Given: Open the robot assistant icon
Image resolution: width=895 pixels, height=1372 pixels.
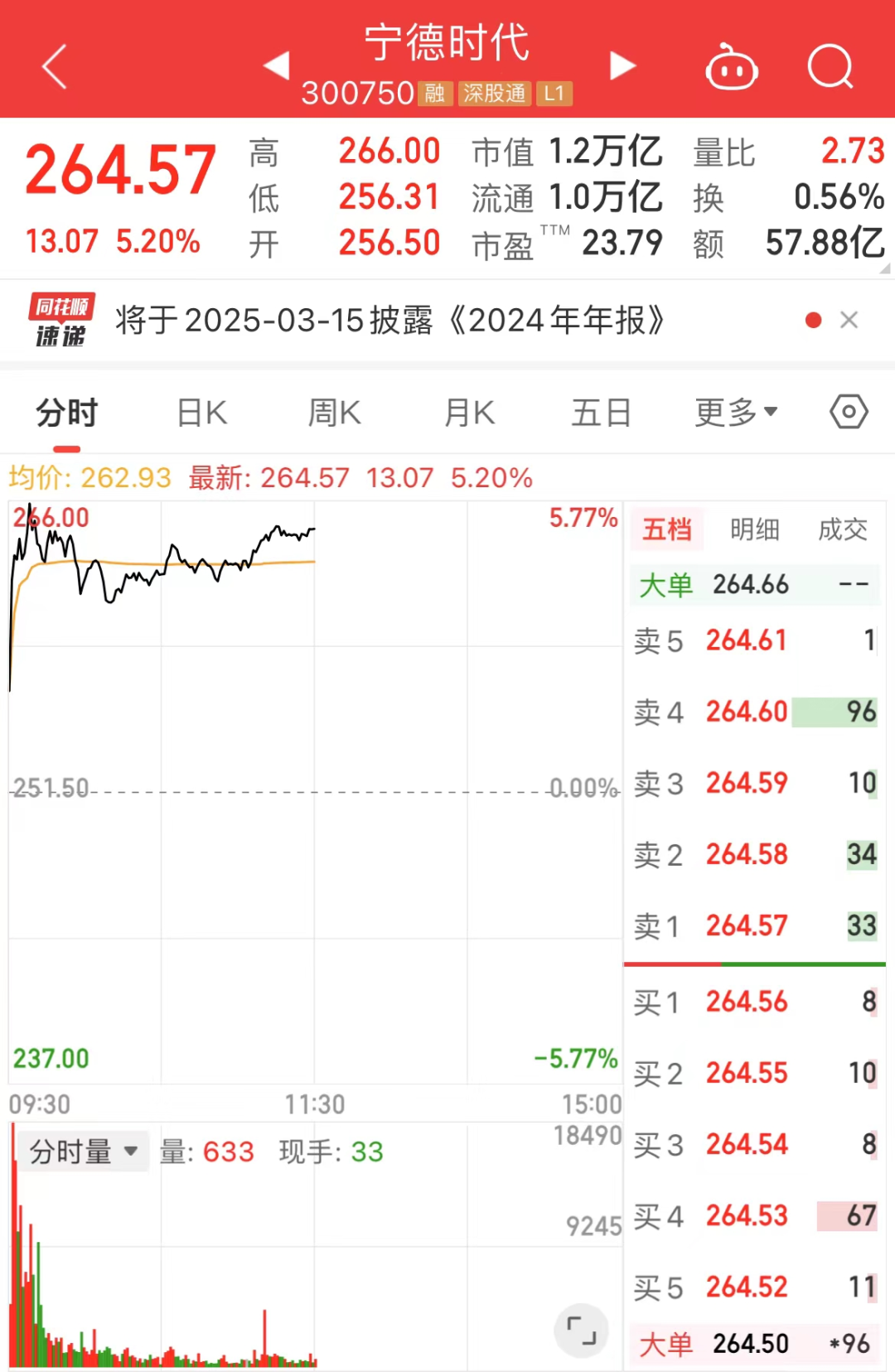Looking at the screenshot, I should tap(731, 66).
